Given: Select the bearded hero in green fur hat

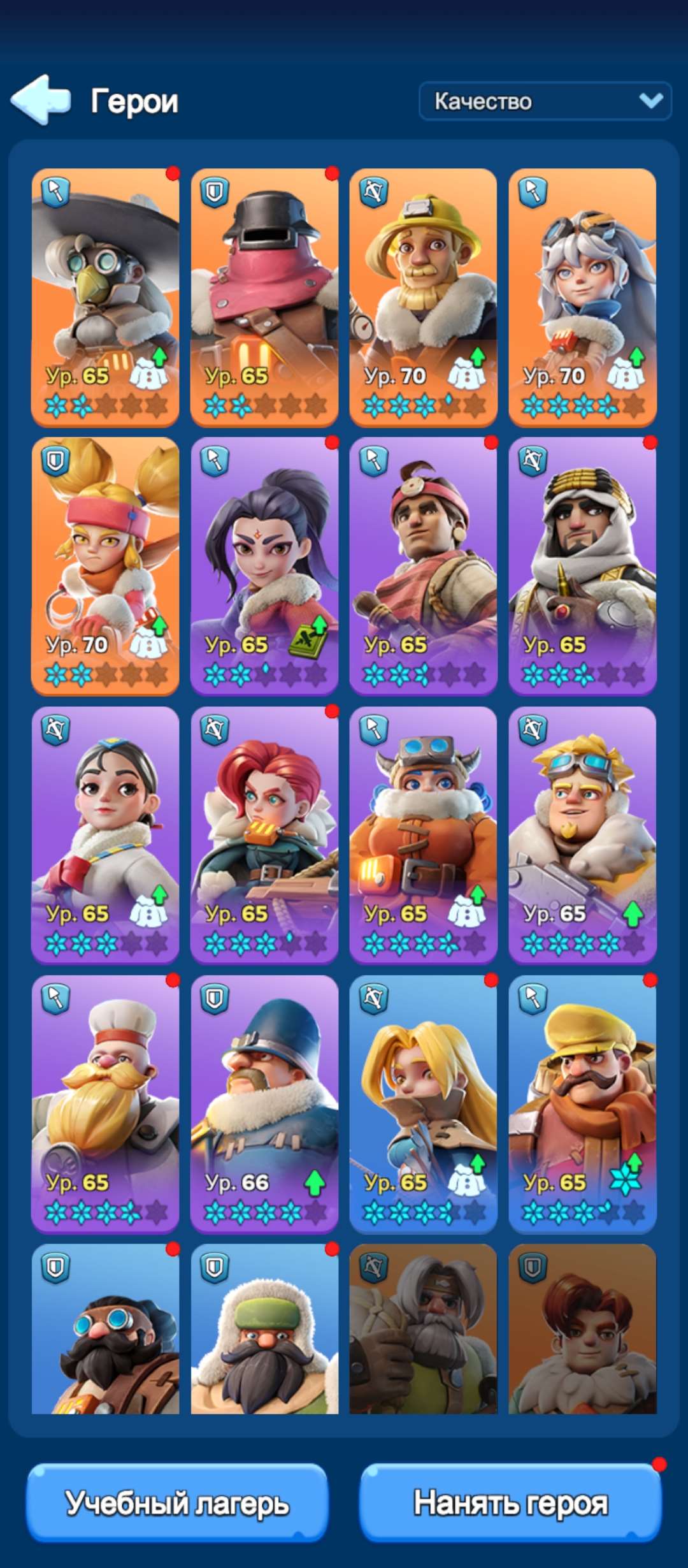Looking at the screenshot, I should pyautogui.click(x=264, y=1329).
